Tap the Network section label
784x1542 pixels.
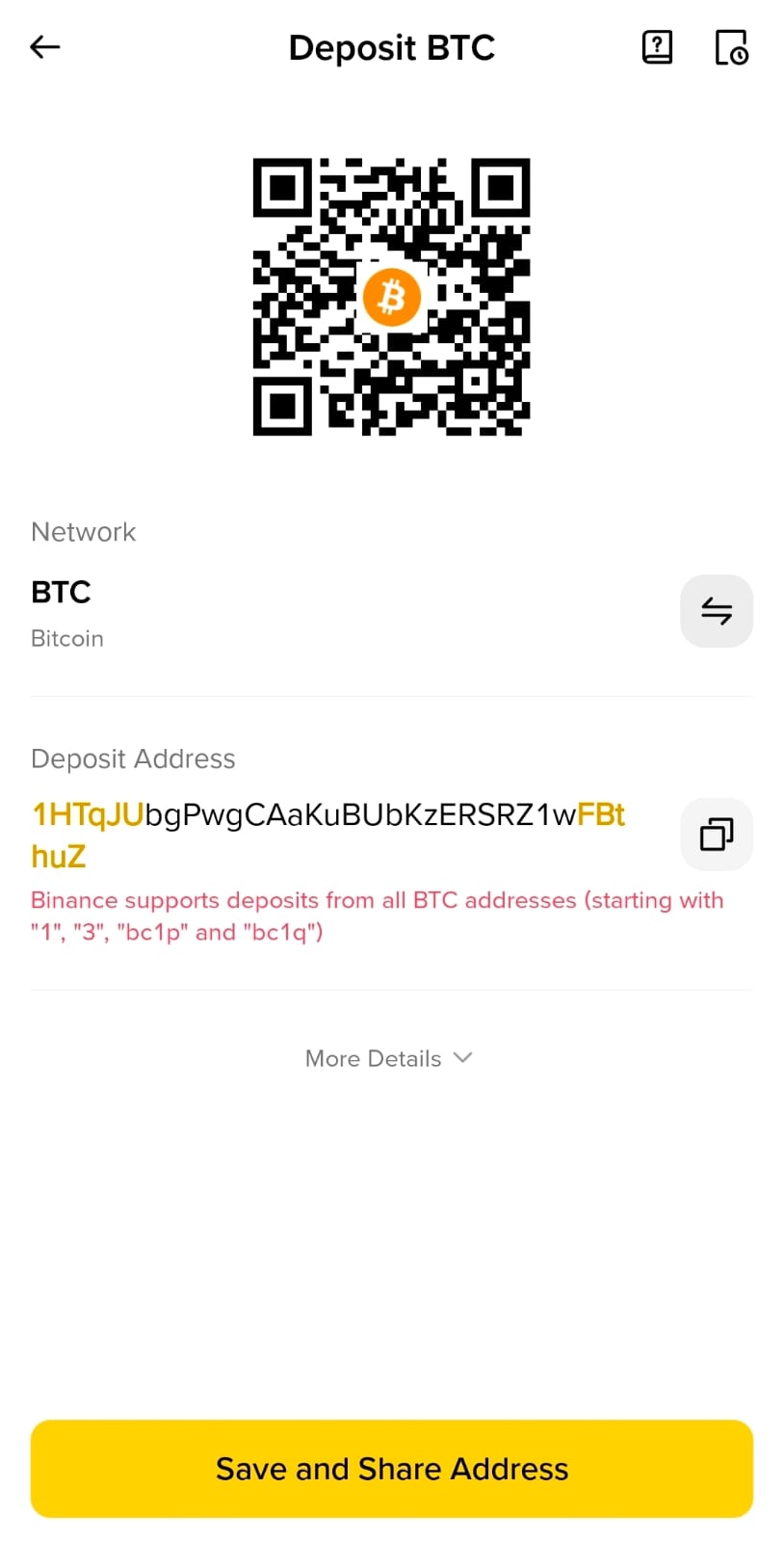83,532
